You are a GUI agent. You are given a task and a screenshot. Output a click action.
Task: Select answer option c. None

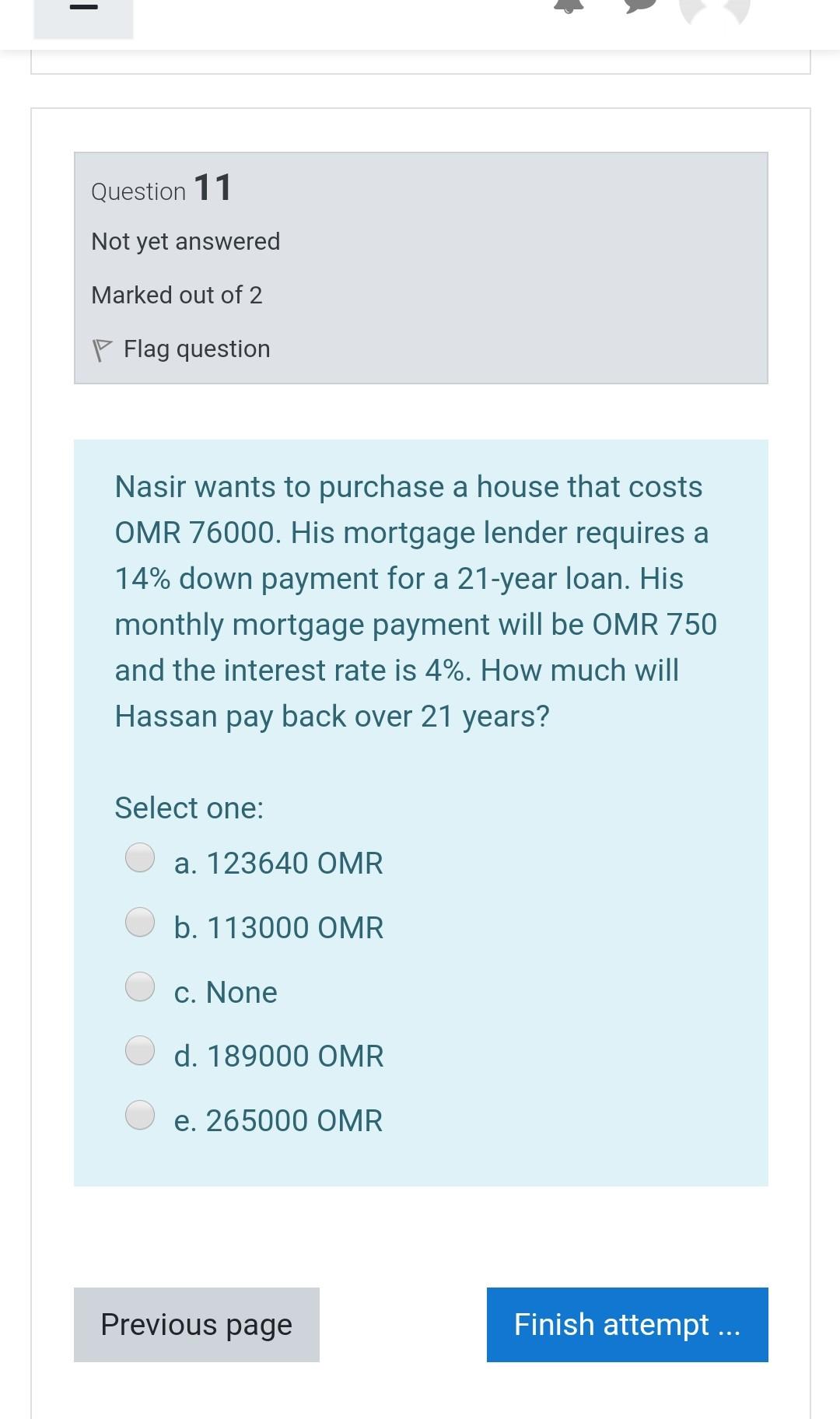142,988
